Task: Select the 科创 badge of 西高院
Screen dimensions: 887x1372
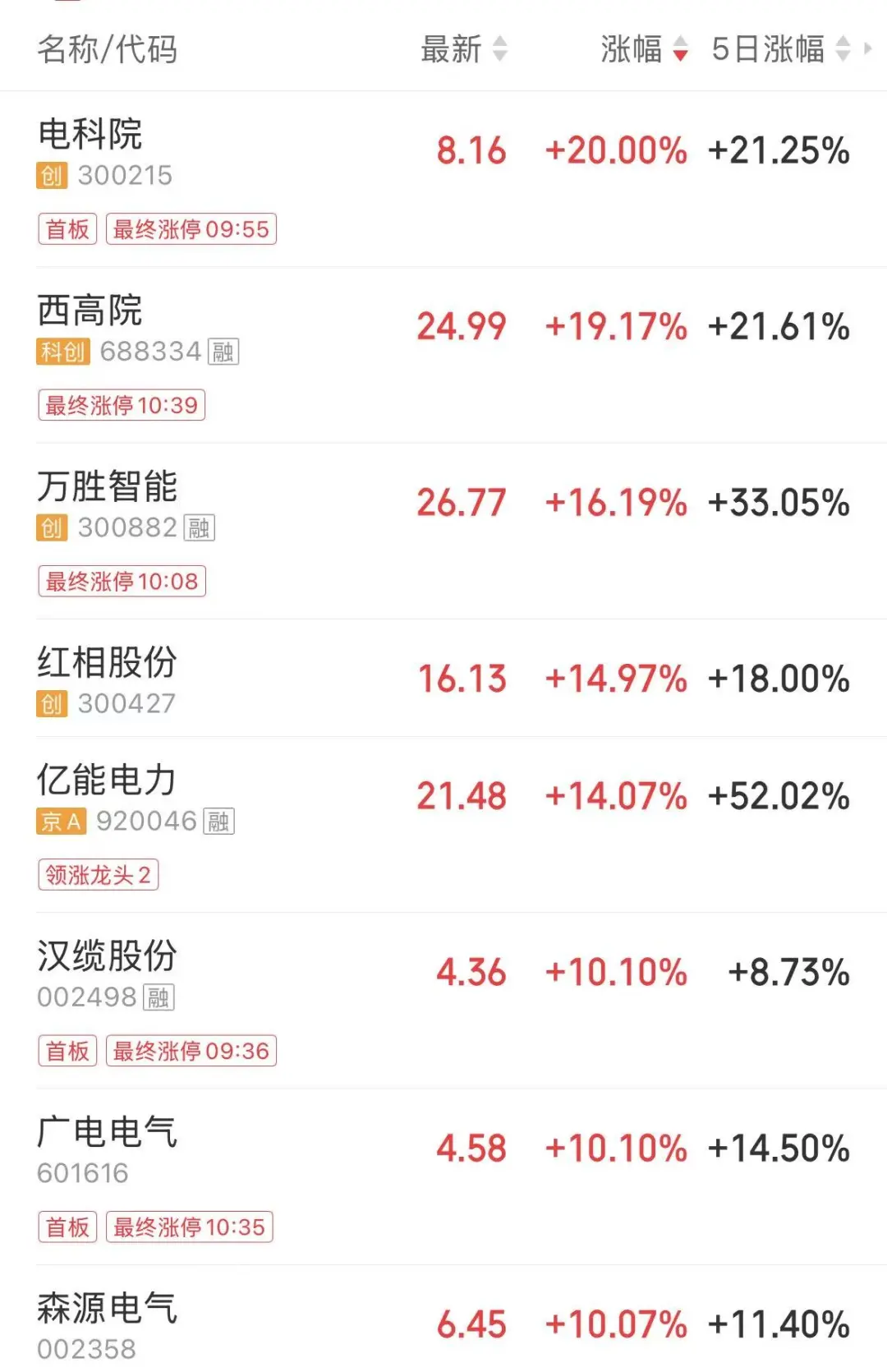Action: point(62,352)
